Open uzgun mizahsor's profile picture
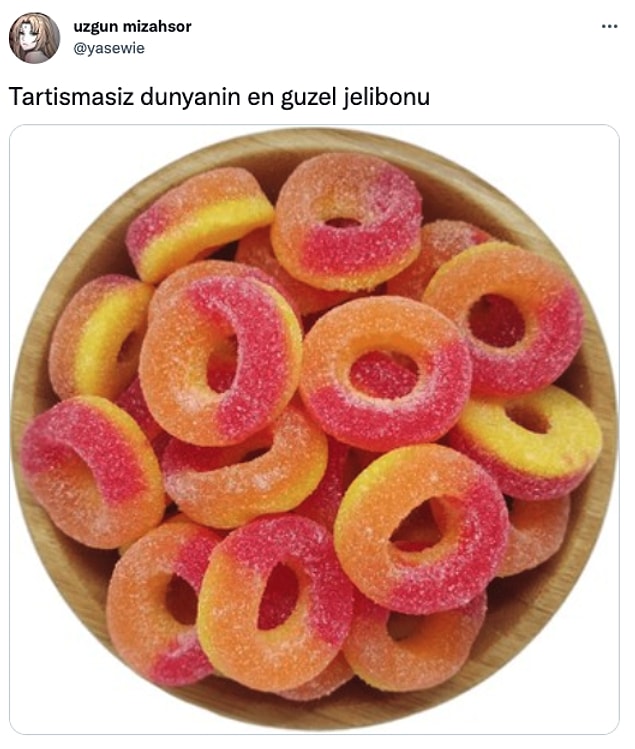The image size is (635, 749). pos(34,38)
